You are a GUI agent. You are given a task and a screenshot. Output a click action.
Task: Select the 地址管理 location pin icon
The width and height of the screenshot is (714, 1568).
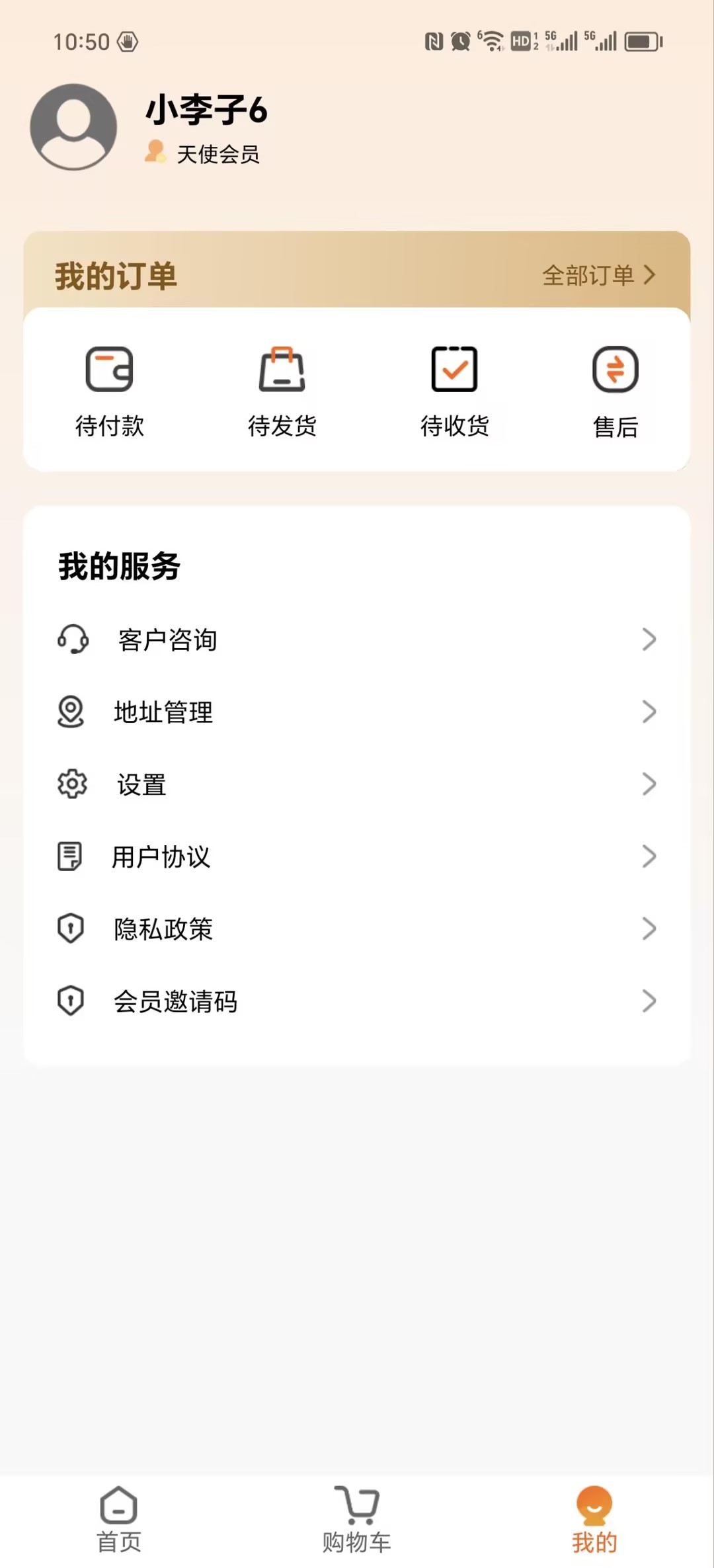point(71,712)
